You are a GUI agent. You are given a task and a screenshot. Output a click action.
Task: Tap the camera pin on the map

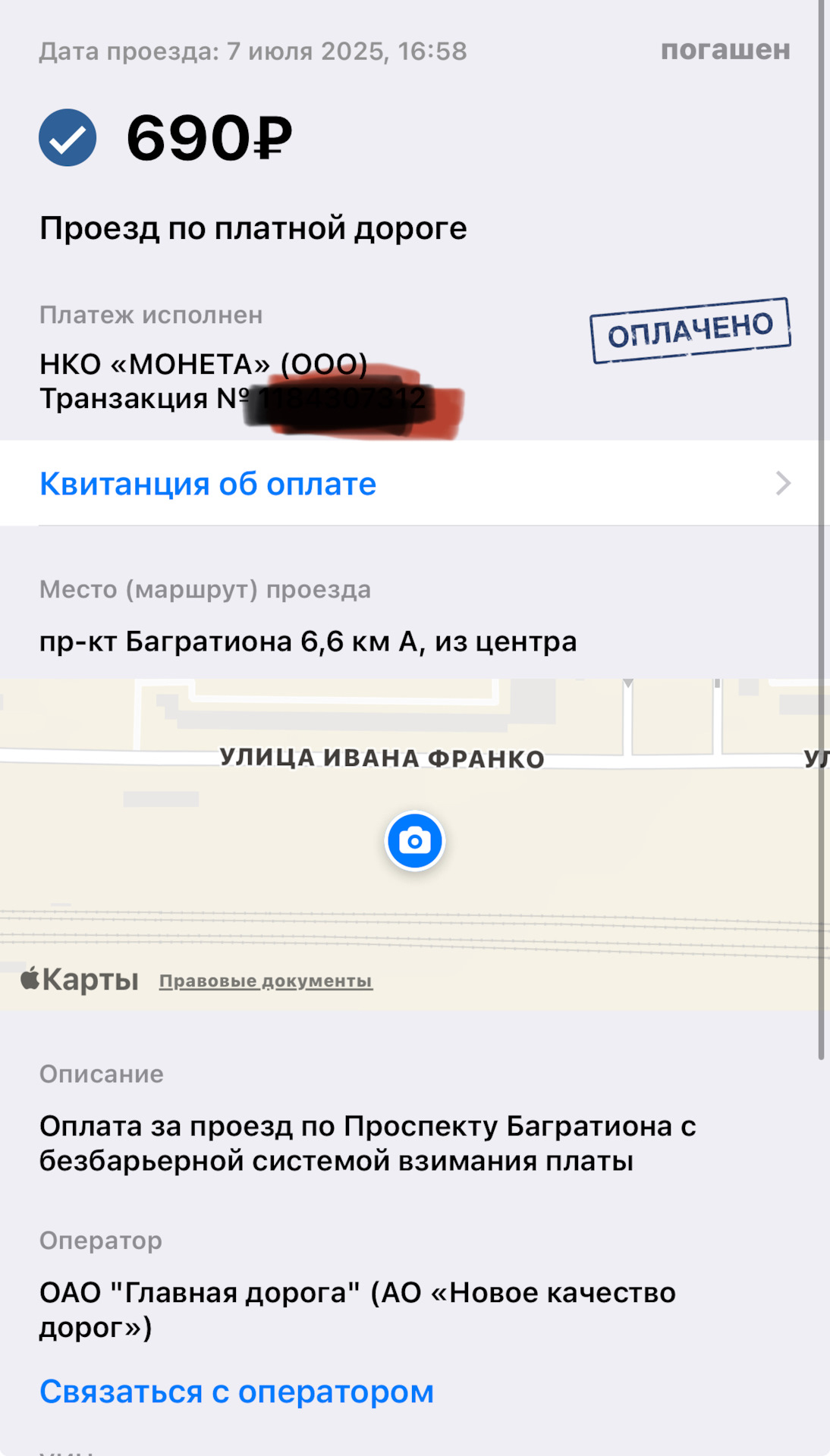pyautogui.click(x=414, y=841)
